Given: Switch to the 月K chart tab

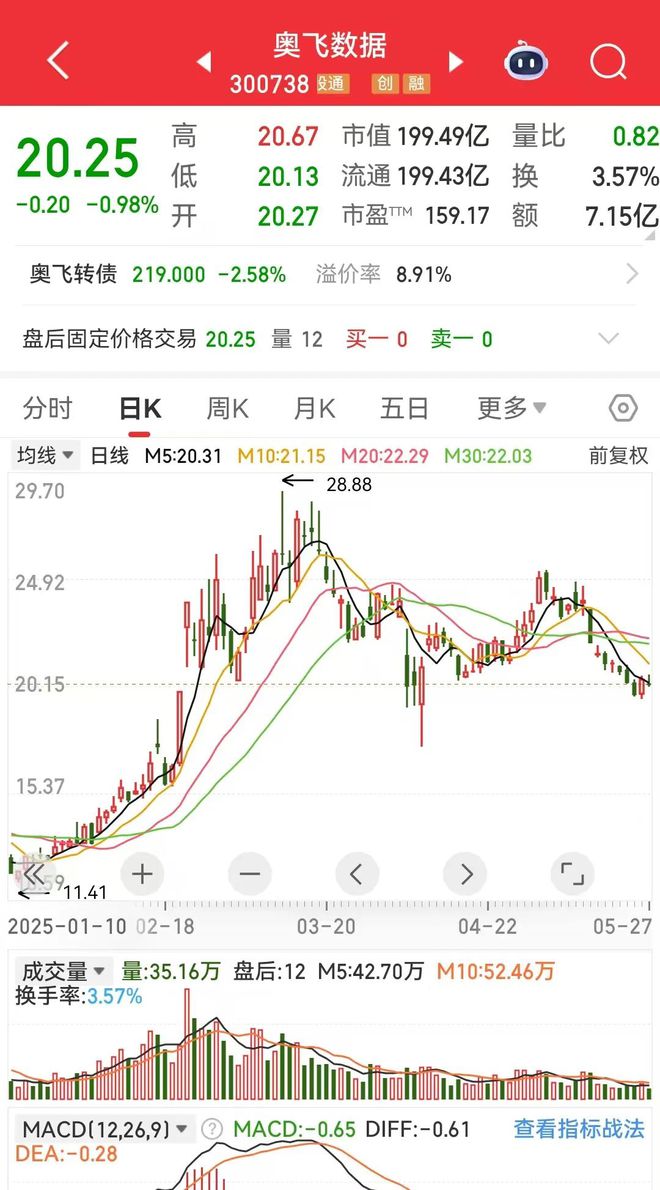Looking at the screenshot, I should (x=314, y=408).
